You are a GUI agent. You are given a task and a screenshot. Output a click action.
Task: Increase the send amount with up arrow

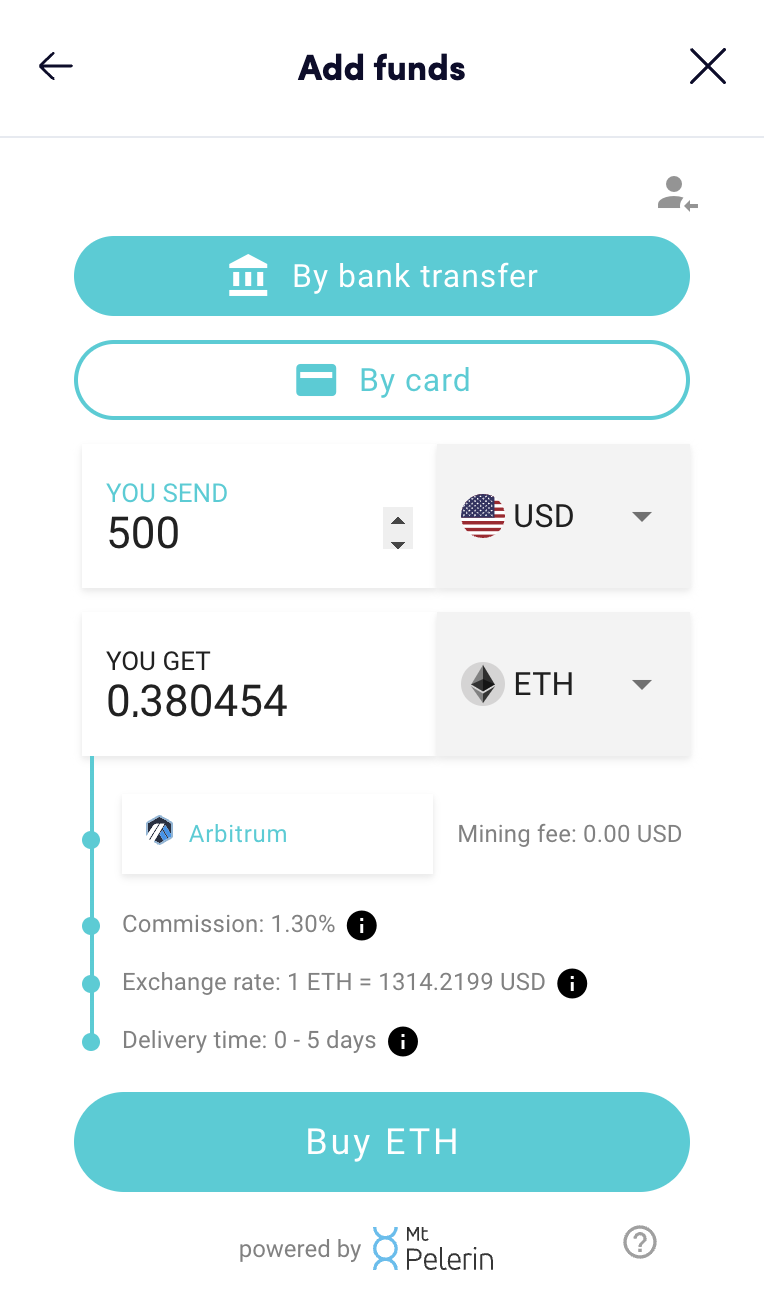(x=398, y=520)
